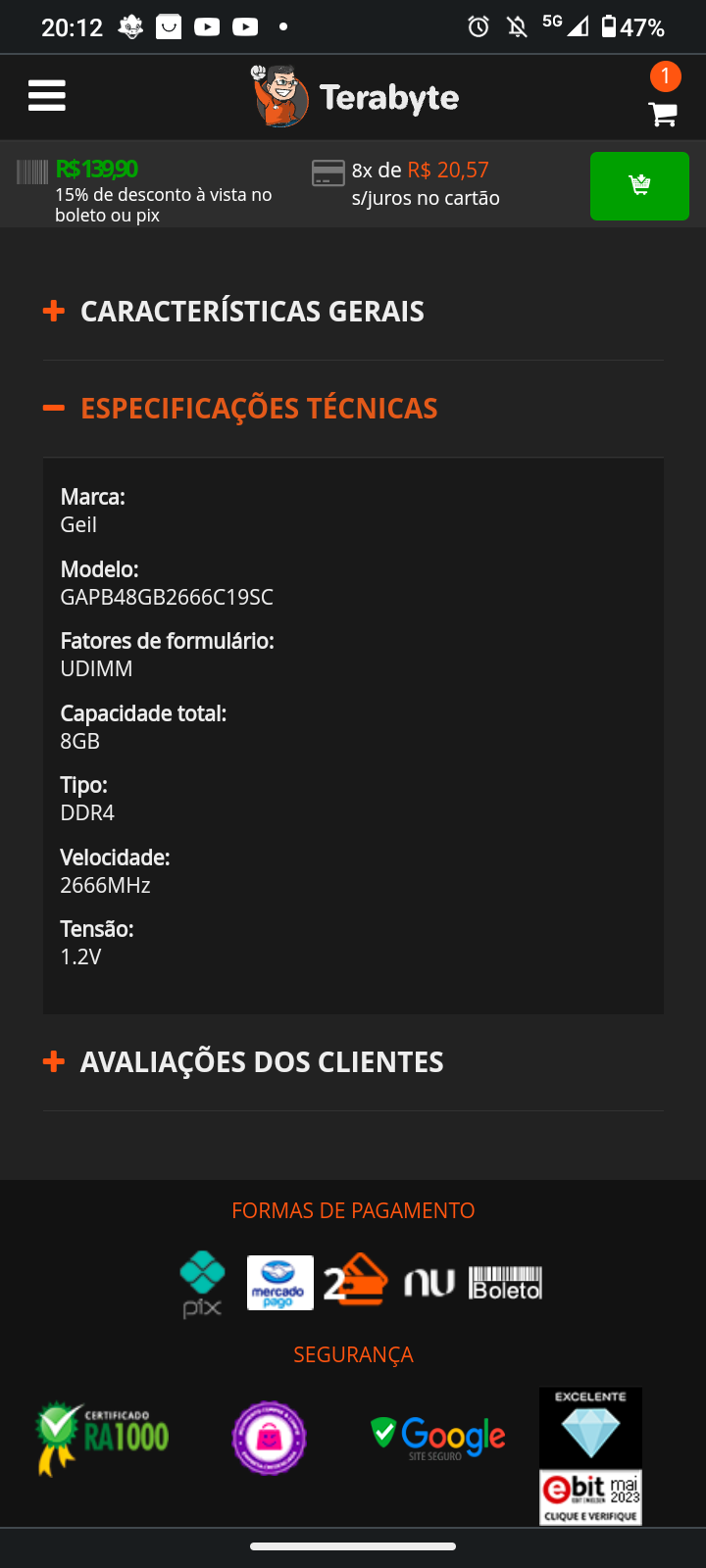Tap the ebit Excelente verification badge
The image size is (706, 1568).
coord(590,1456)
